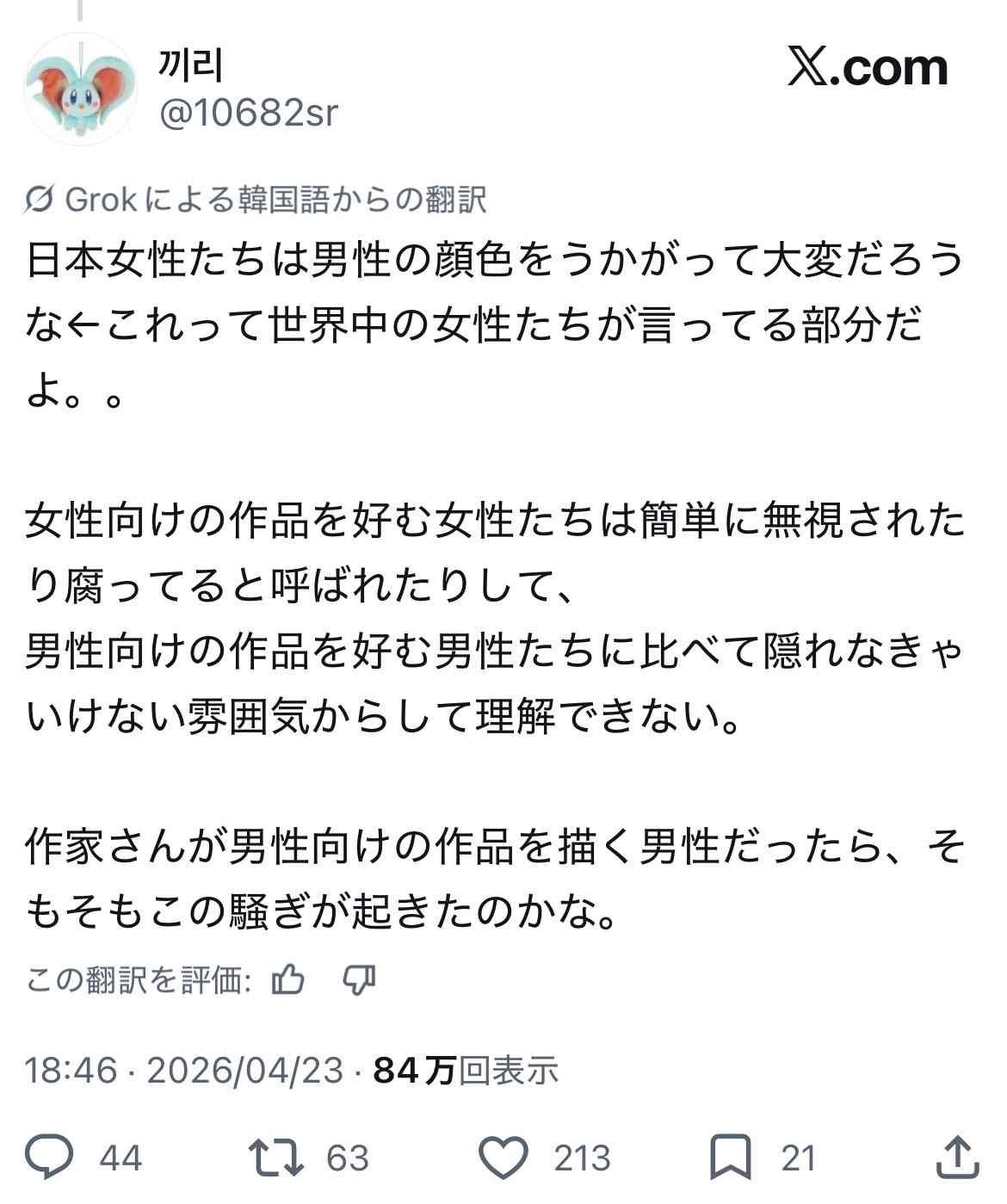Tap the Grok translation label
Viewport: 1007px width, 1204px height.
[256, 200]
